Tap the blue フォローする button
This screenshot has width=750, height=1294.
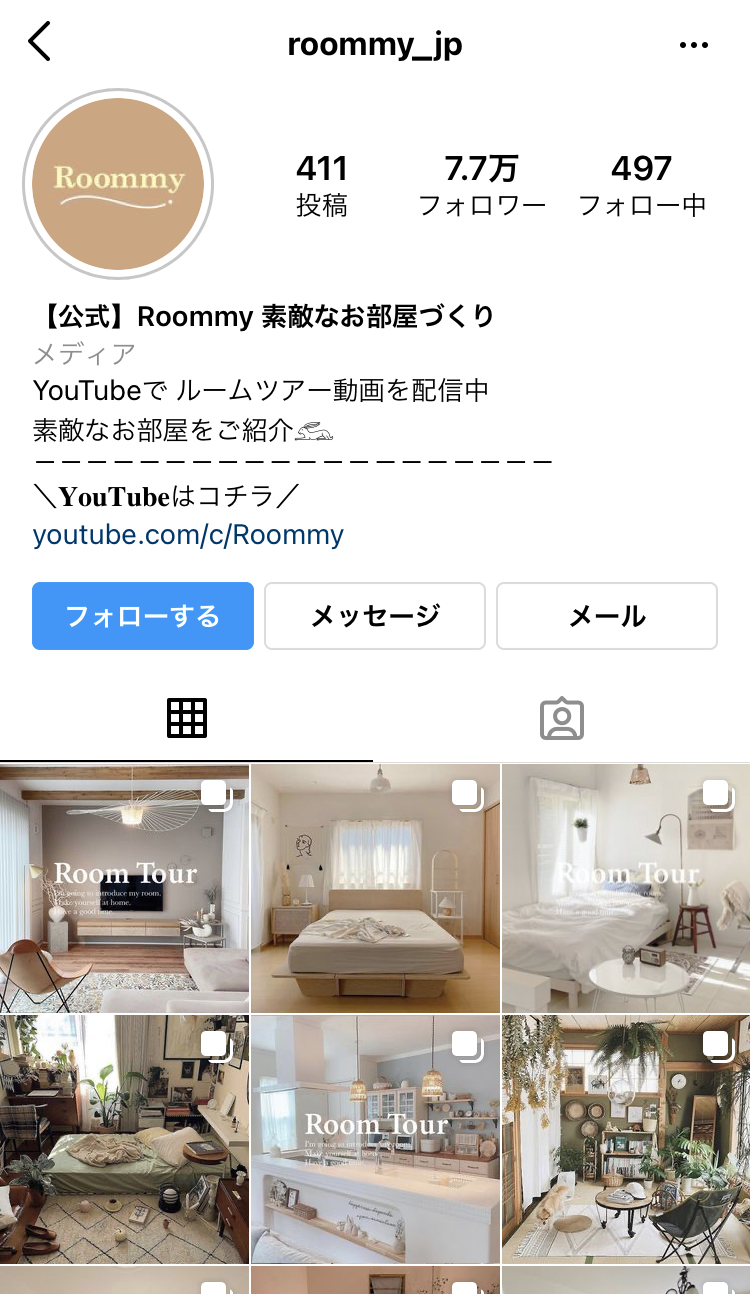143,616
